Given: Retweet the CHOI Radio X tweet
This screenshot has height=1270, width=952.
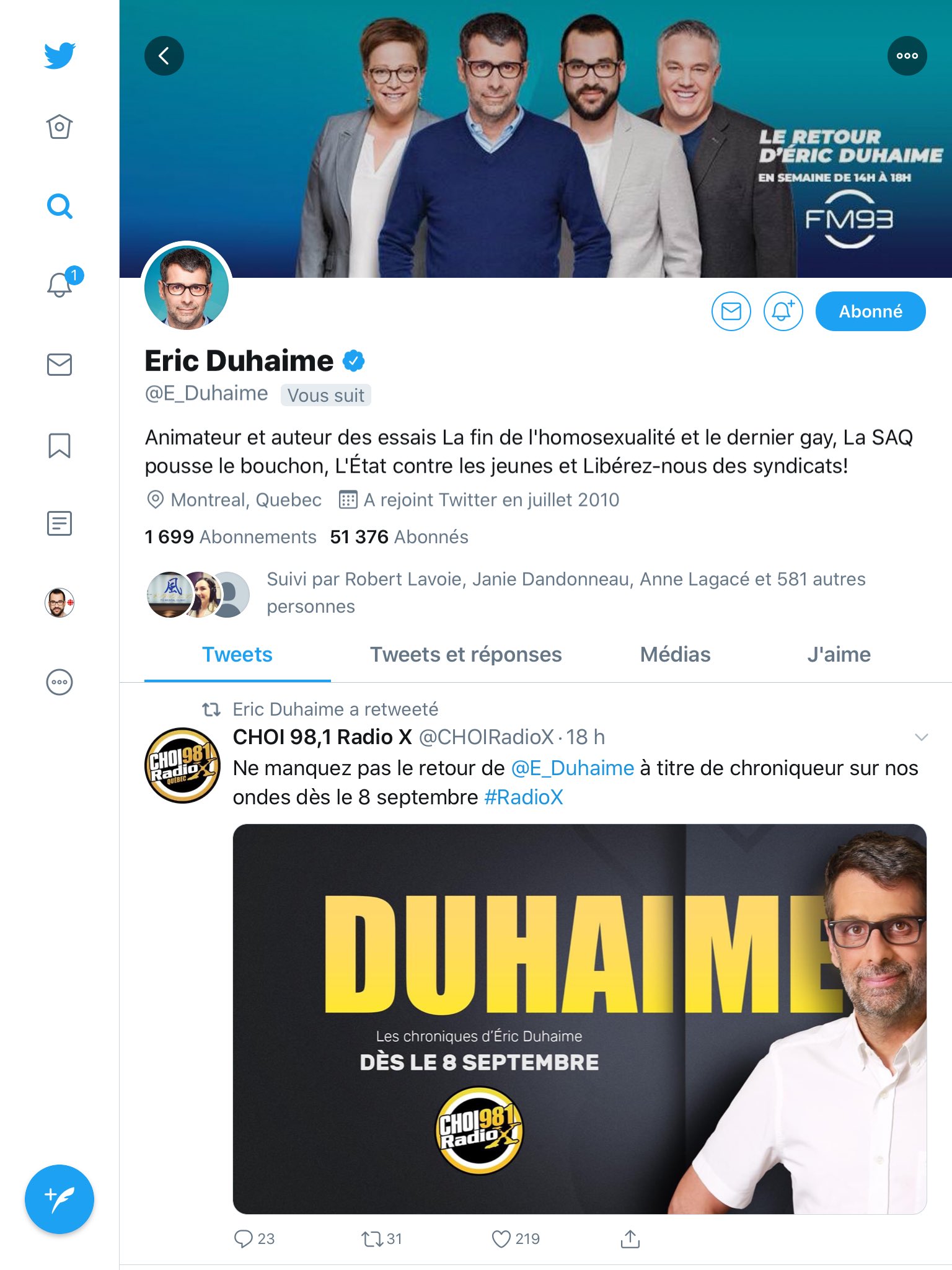Looking at the screenshot, I should 372,1239.
